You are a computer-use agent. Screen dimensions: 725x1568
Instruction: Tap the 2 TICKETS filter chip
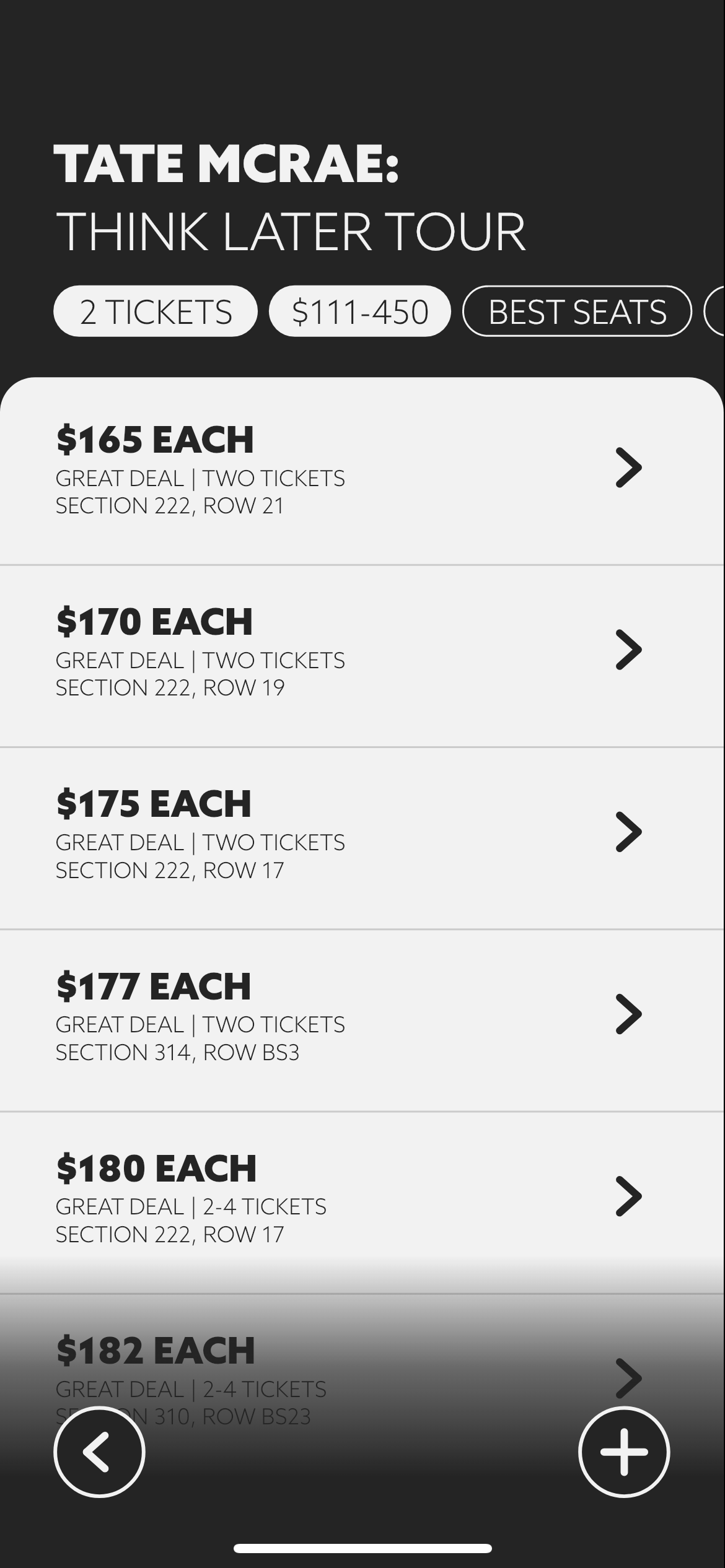[x=156, y=311]
